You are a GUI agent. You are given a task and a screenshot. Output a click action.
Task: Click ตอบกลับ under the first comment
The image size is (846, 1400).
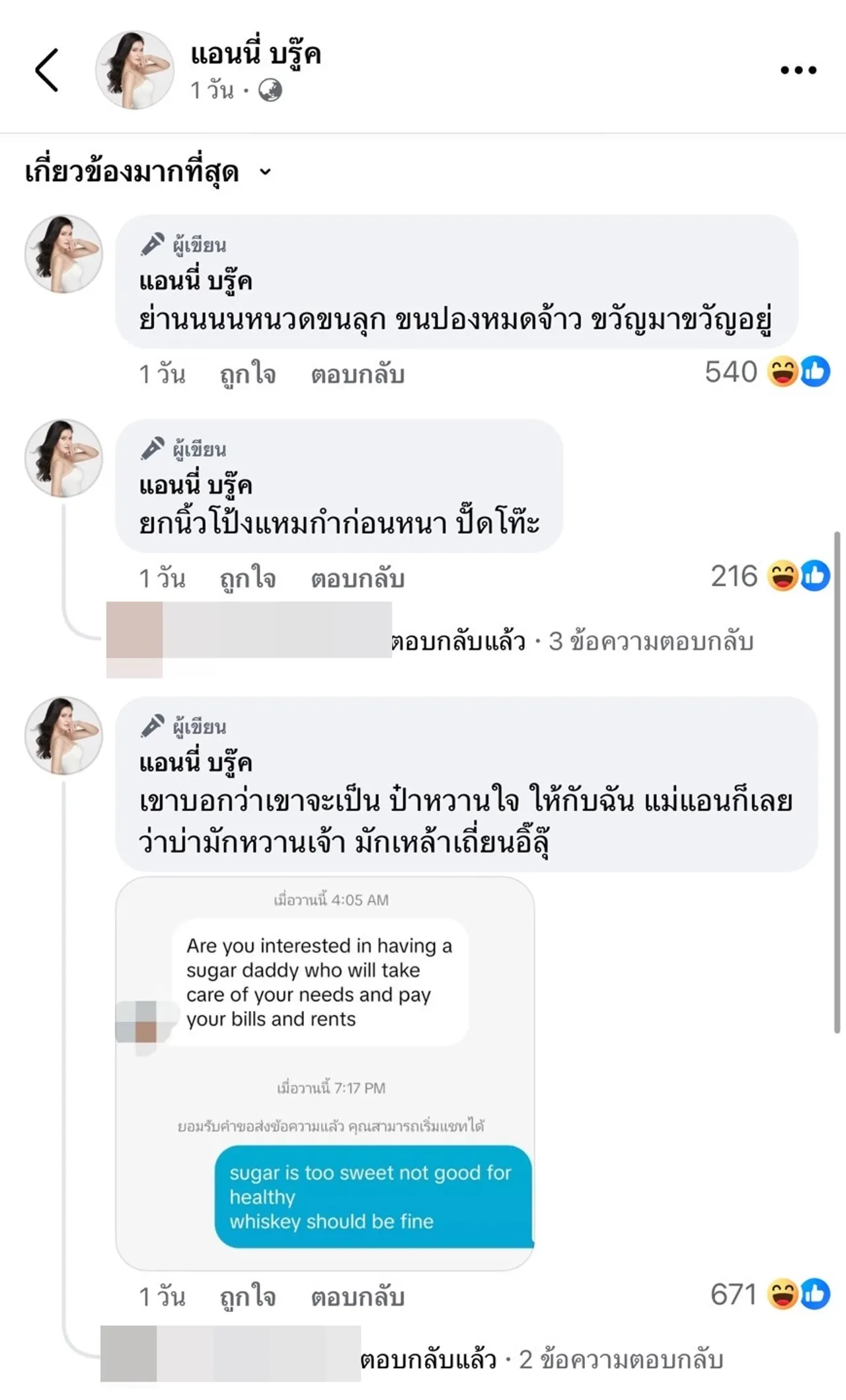(x=360, y=374)
